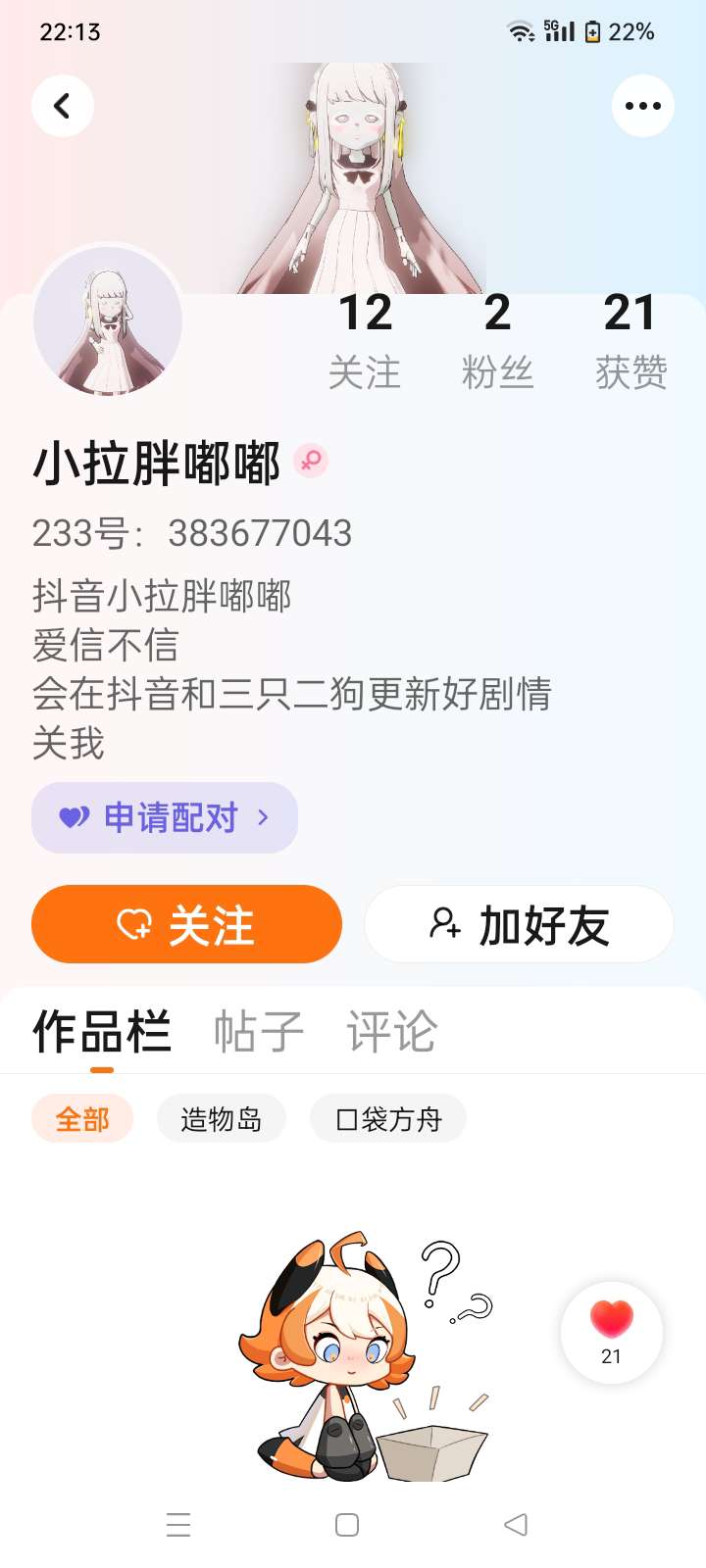The image size is (706, 1568).
Task: Follow this user with orange 关注 button
Action: coord(186,924)
